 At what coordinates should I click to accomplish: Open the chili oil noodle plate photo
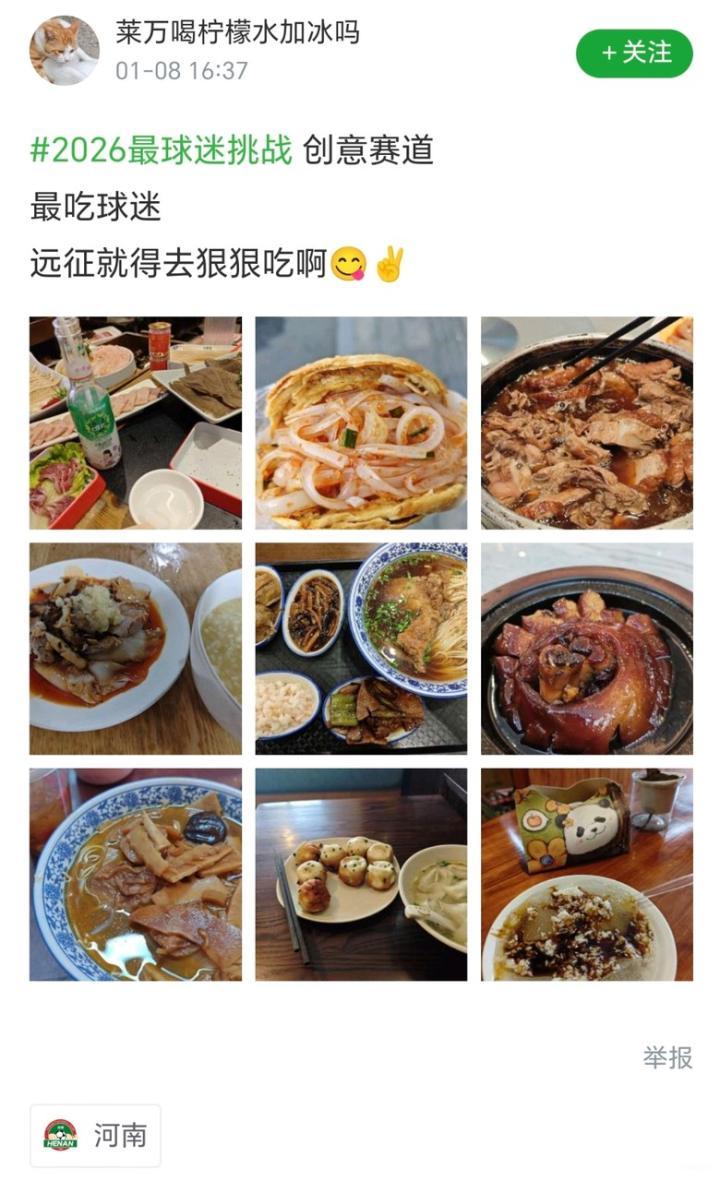click(x=135, y=648)
